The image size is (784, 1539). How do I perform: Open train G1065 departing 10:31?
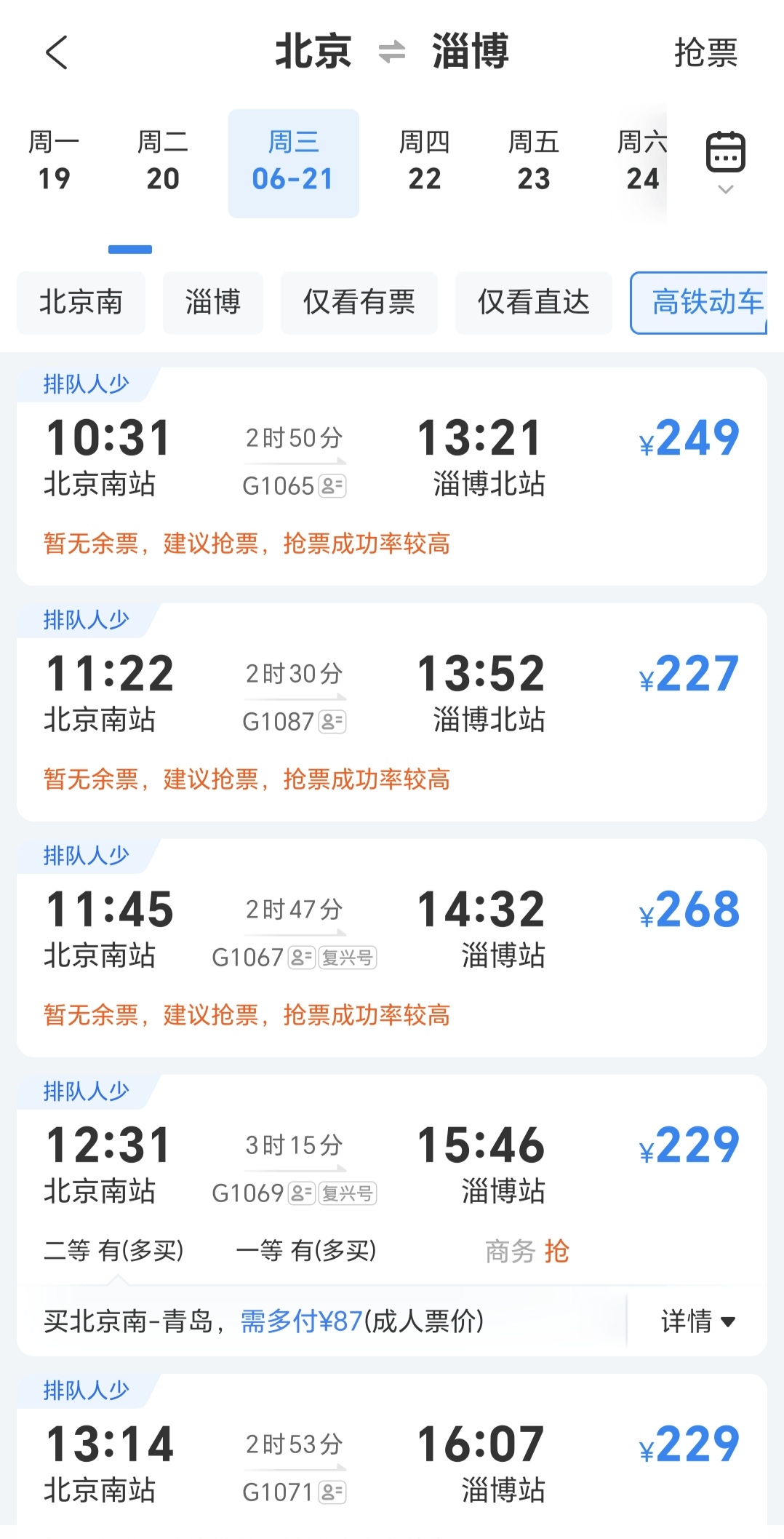tap(392, 477)
